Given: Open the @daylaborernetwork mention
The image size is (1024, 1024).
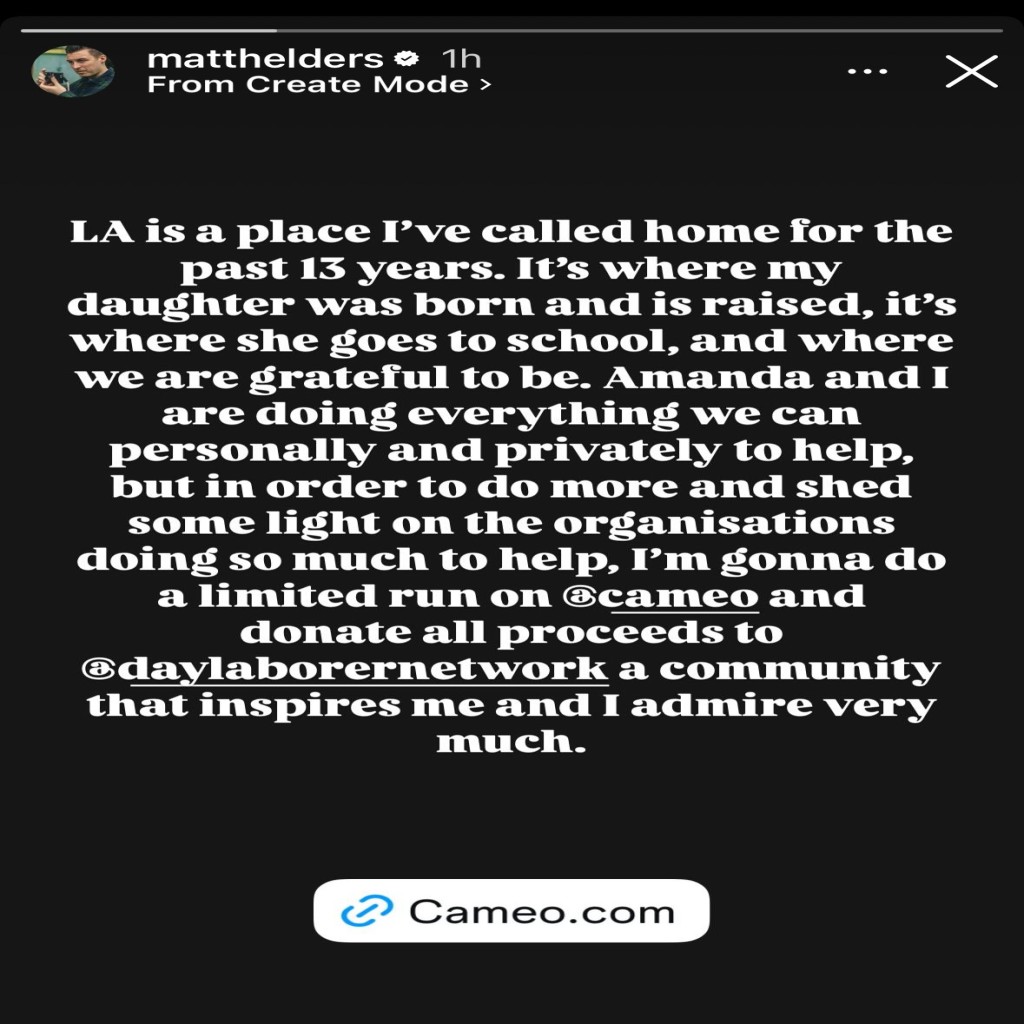Looking at the screenshot, I should [345, 669].
